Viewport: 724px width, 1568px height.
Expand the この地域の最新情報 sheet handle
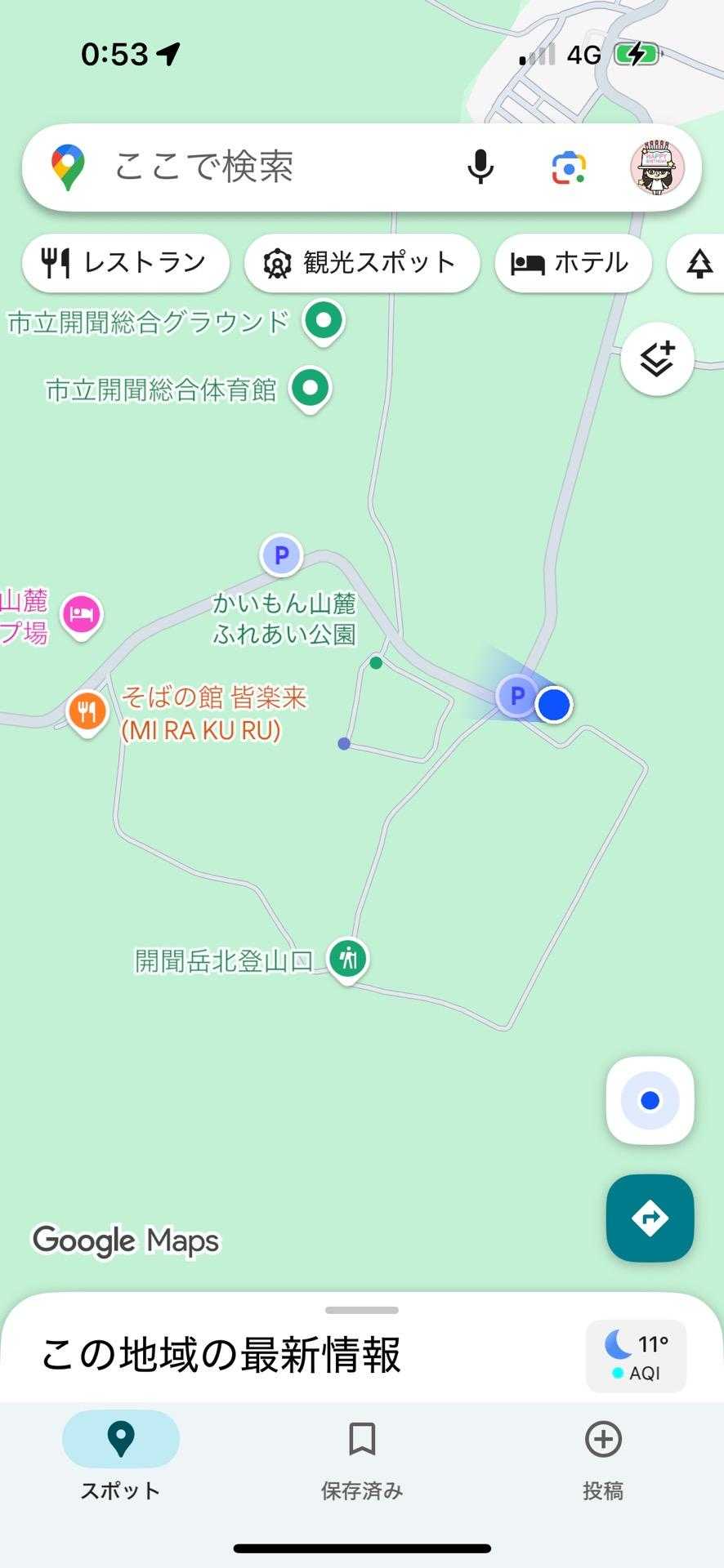361,1310
